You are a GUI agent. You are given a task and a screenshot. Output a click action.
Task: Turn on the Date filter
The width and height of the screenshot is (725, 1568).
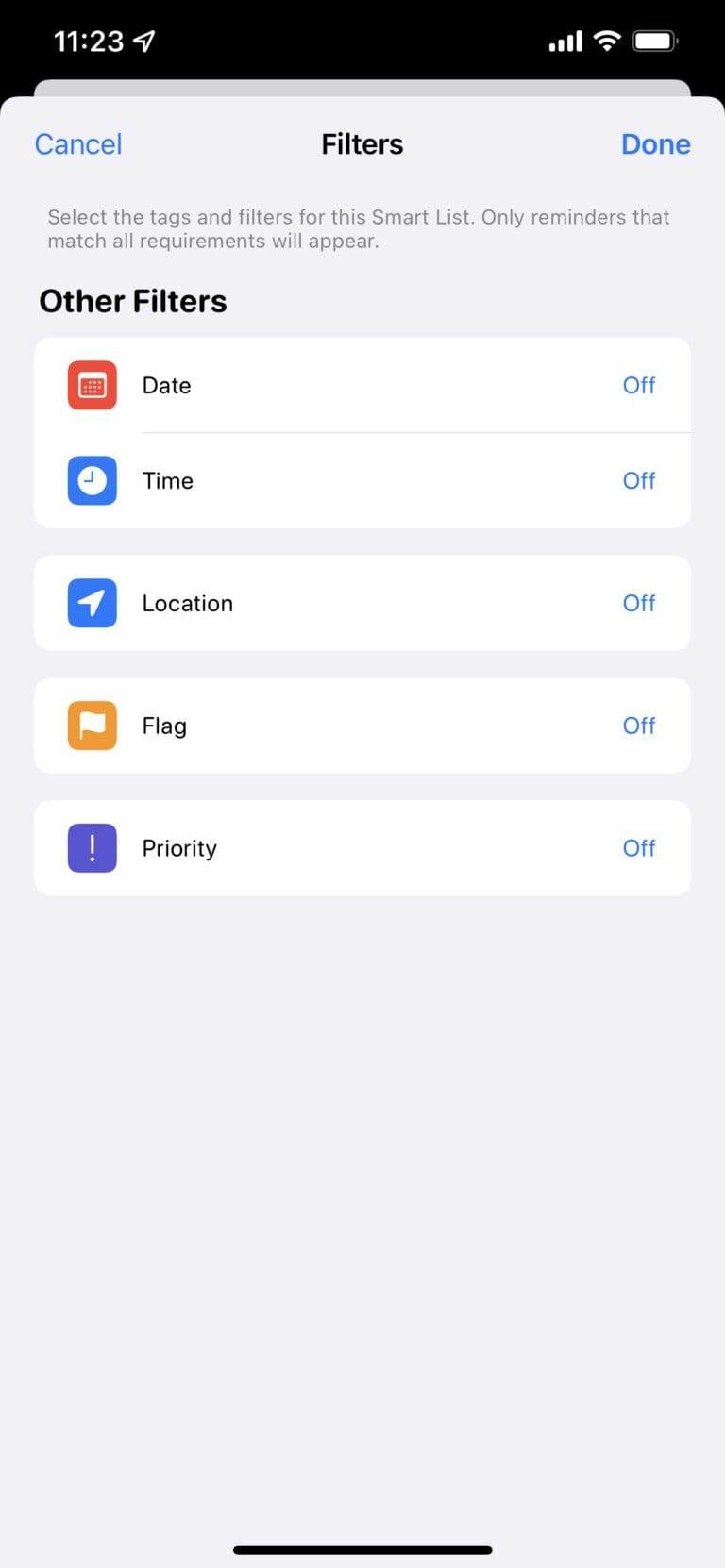[x=639, y=385]
